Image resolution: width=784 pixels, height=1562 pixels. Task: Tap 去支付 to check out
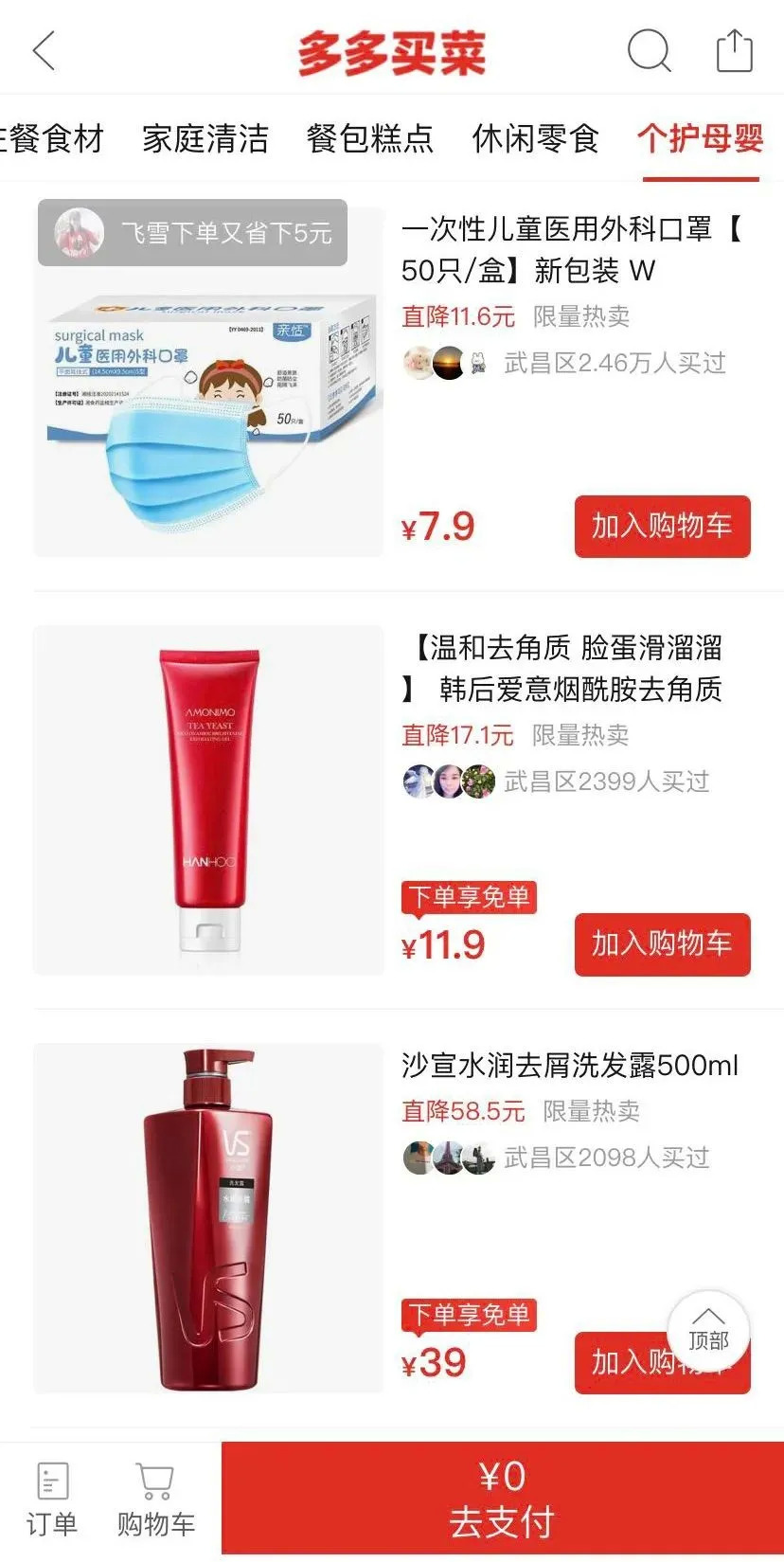502,1500
